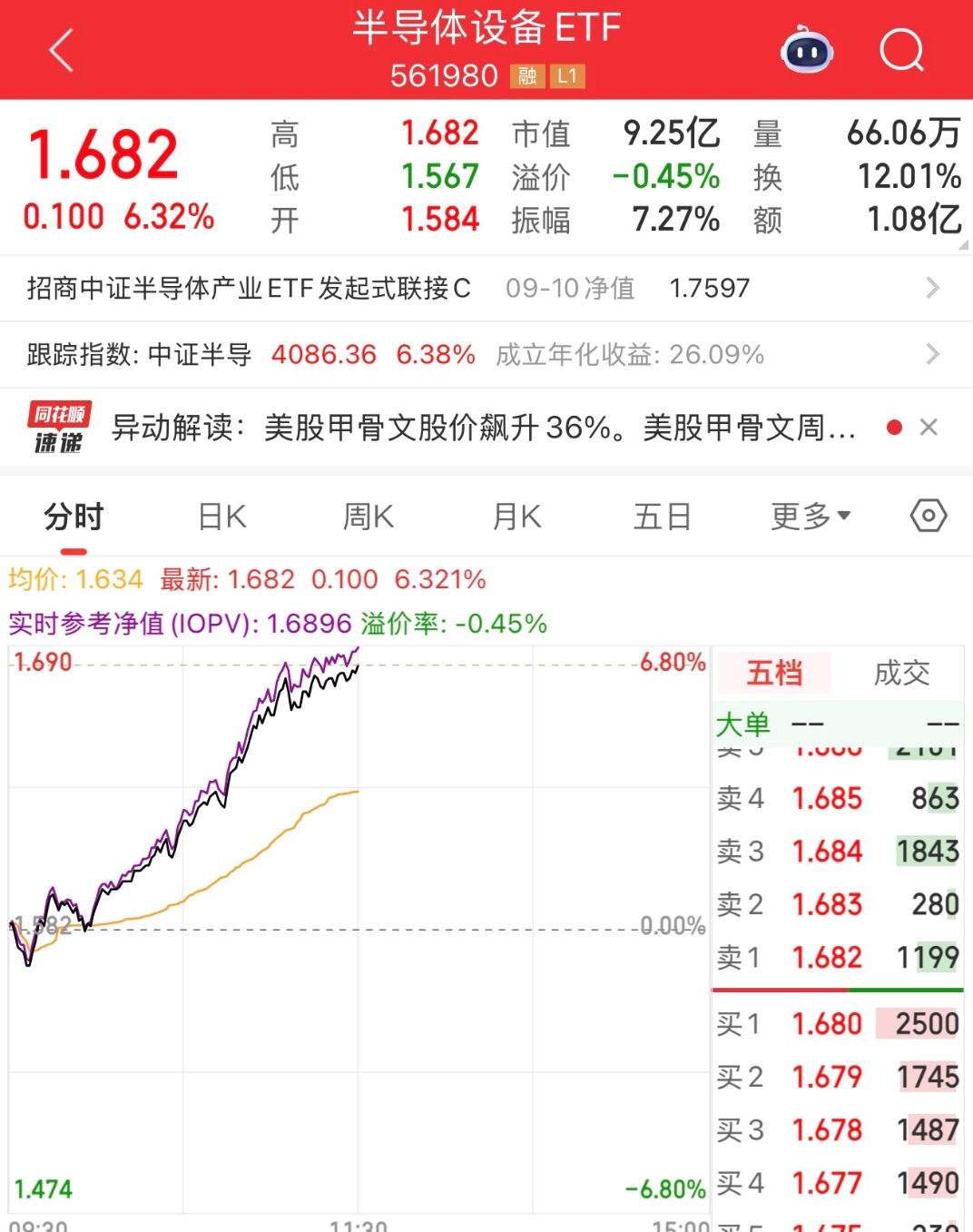Tap the L1 quote level badge
The image size is (973, 1232).
(567, 76)
